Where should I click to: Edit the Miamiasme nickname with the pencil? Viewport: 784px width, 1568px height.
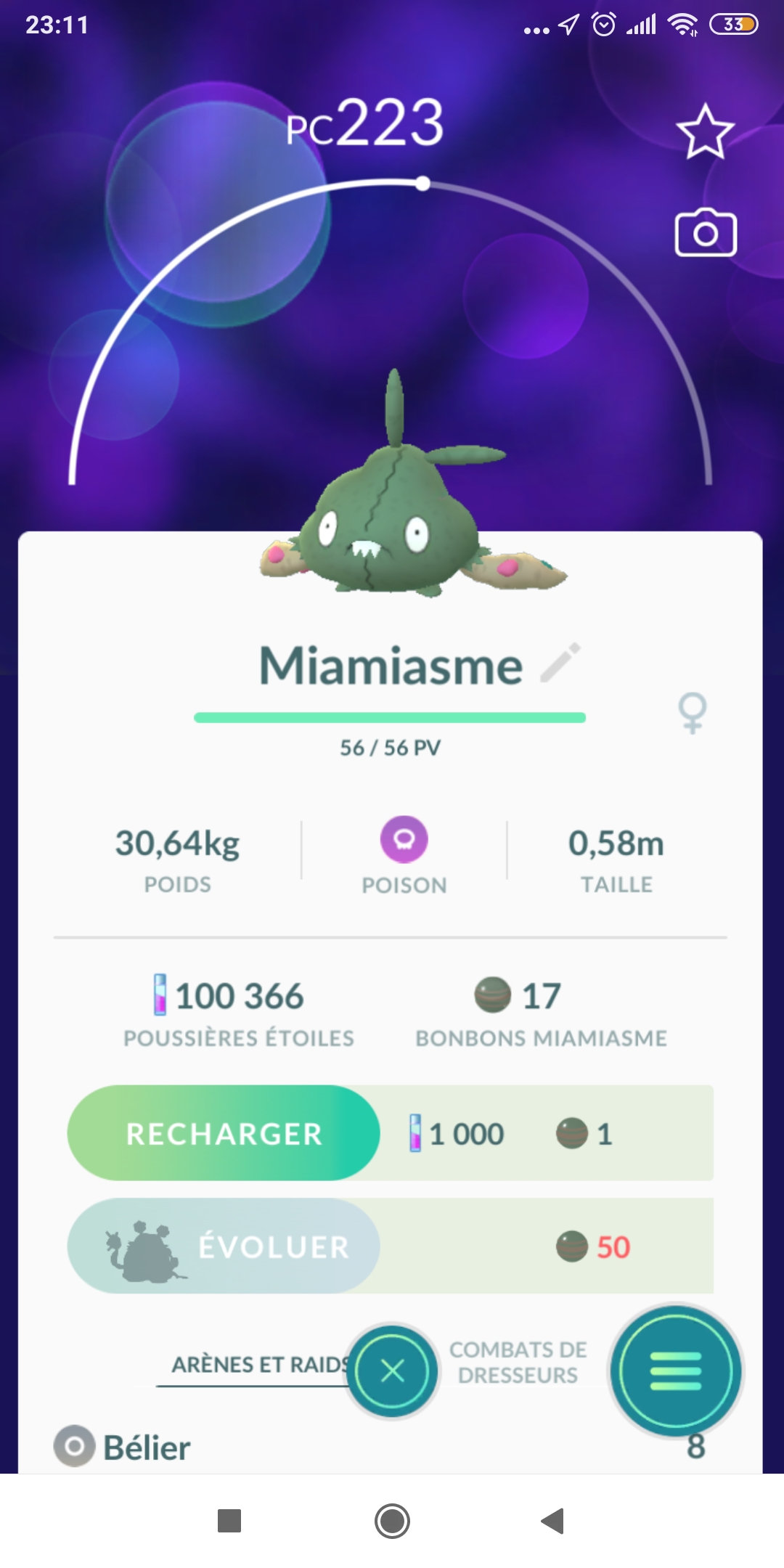pos(560,662)
